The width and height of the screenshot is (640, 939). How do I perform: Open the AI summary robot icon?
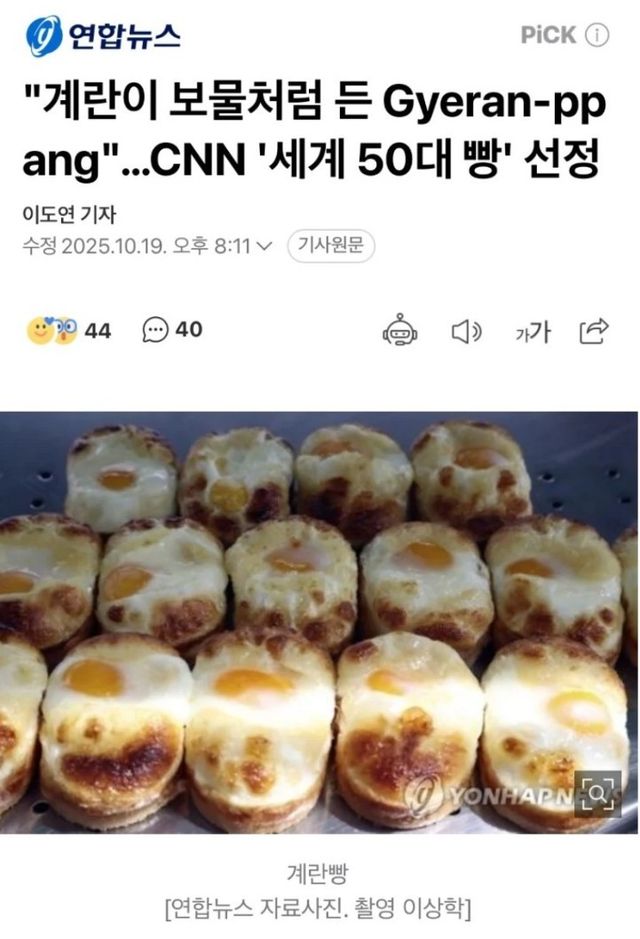(400, 330)
